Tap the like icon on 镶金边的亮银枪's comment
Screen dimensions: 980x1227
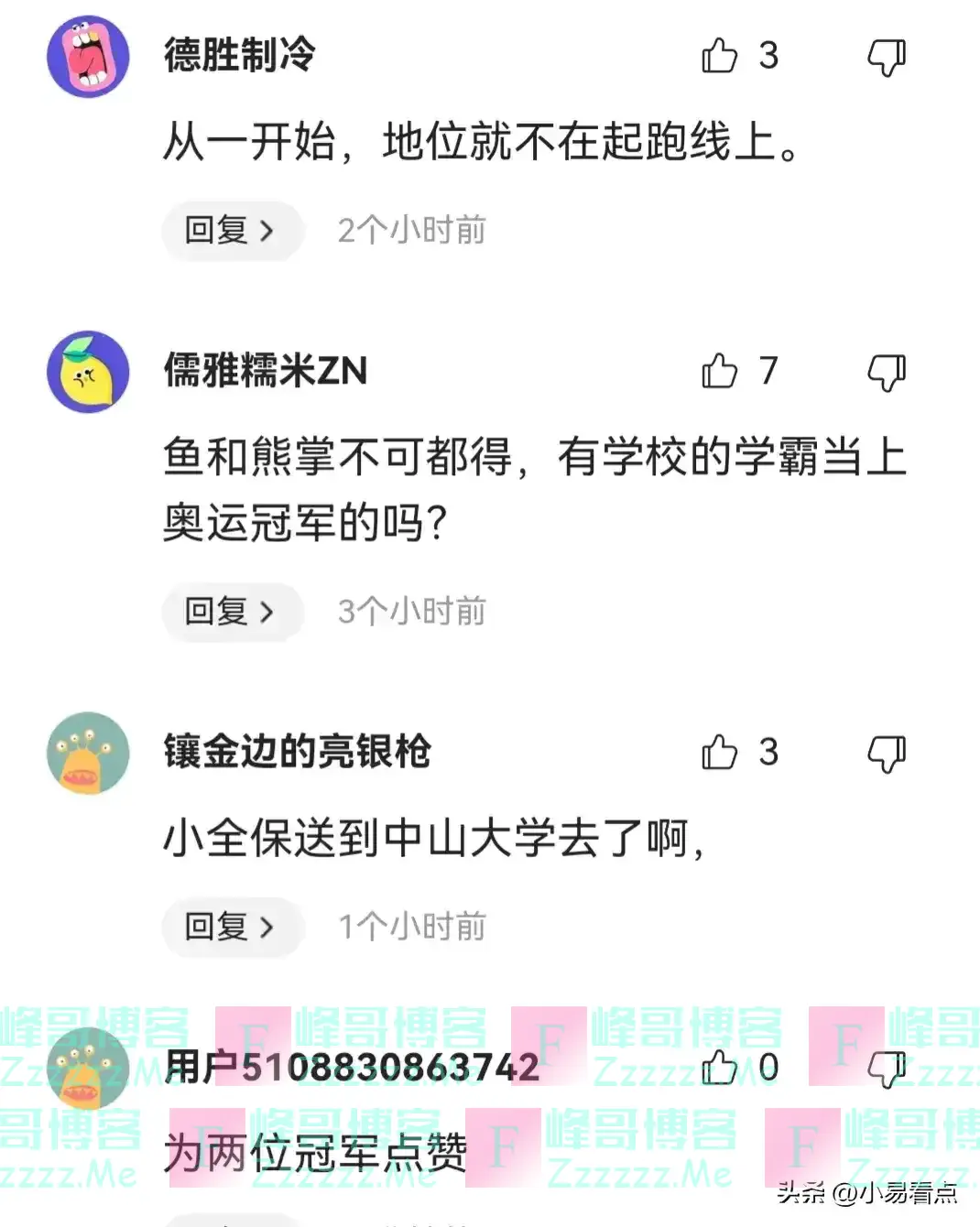point(721,753)
